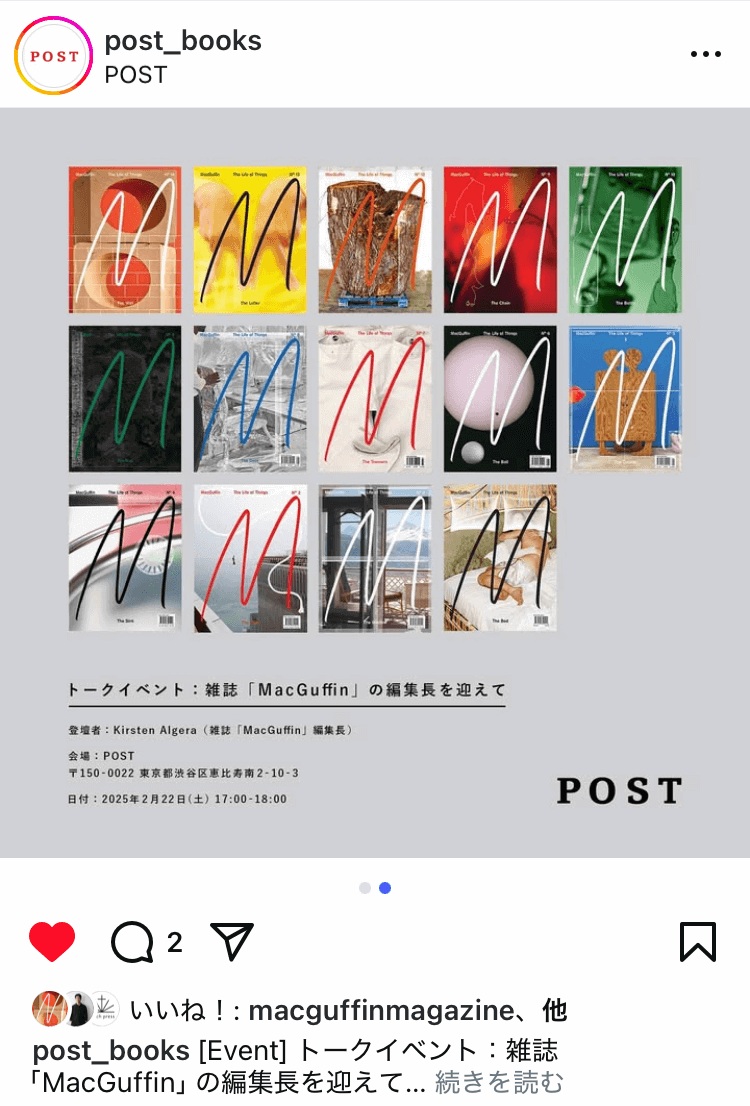Tap the carousel page indicator dots

[x=375, y=888]
